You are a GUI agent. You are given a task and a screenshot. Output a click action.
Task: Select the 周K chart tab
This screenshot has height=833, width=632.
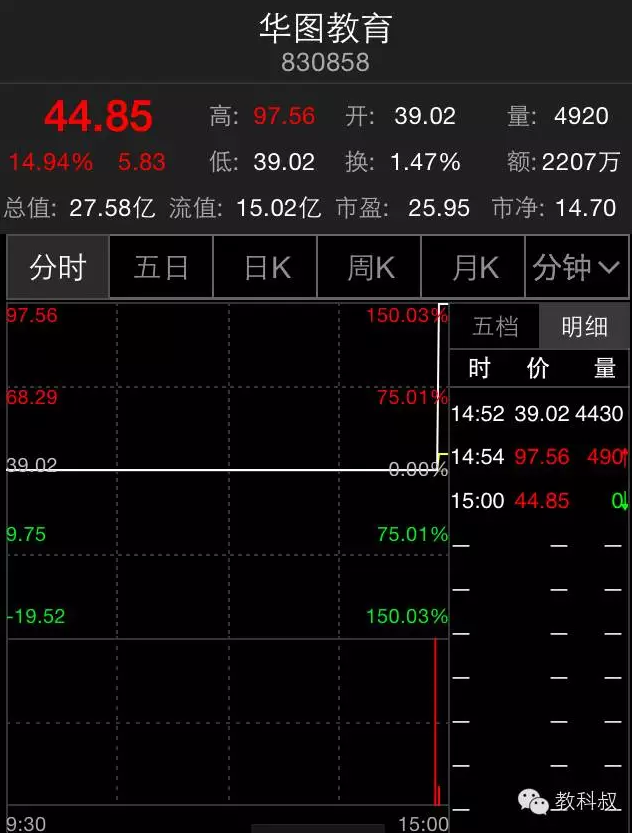coord(370,268)
